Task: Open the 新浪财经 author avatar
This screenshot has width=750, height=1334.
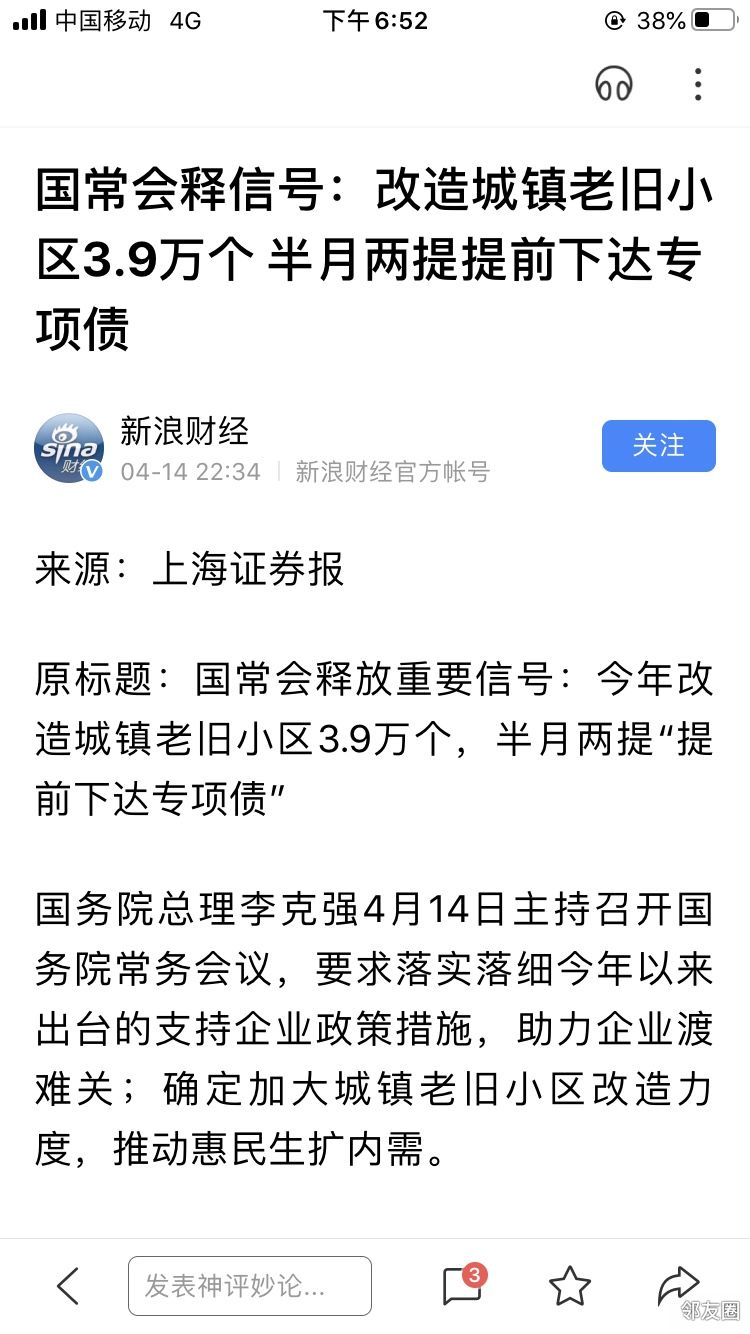Action: click(x=69, y=449)
